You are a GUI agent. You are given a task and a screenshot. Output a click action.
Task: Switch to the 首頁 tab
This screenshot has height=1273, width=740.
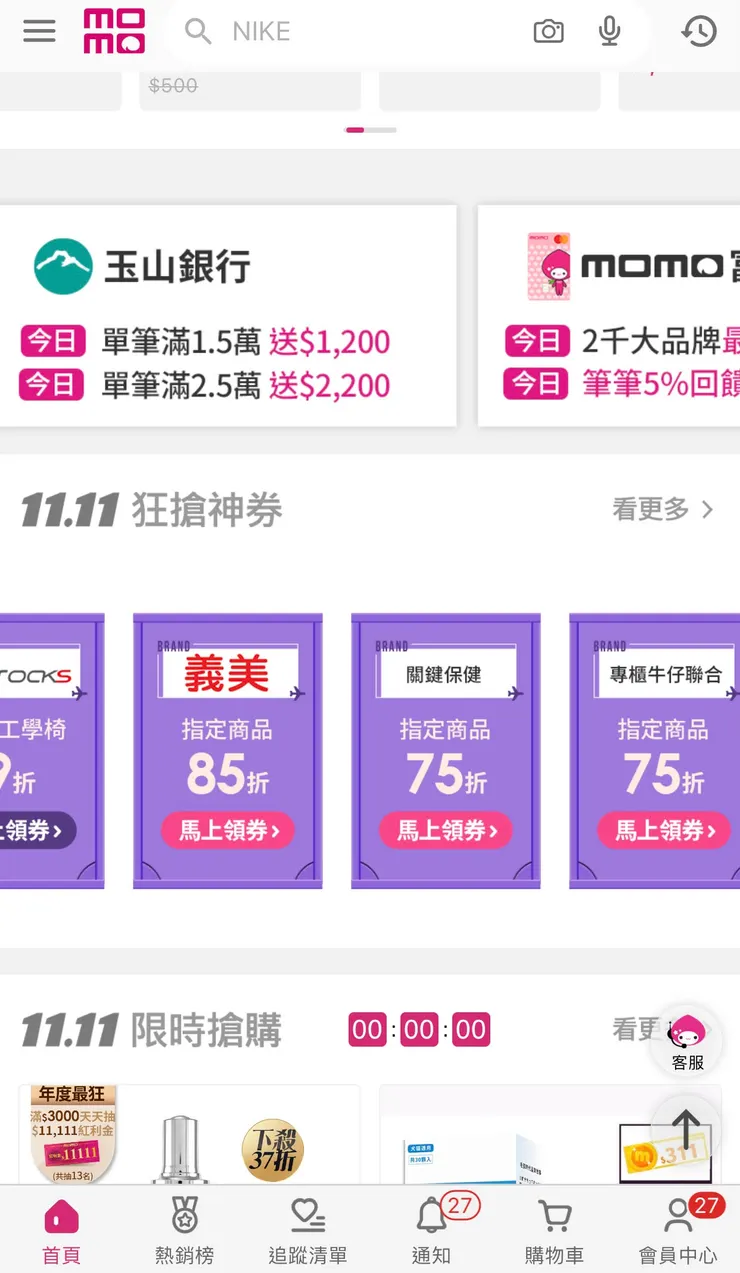tap(61, 1231)
